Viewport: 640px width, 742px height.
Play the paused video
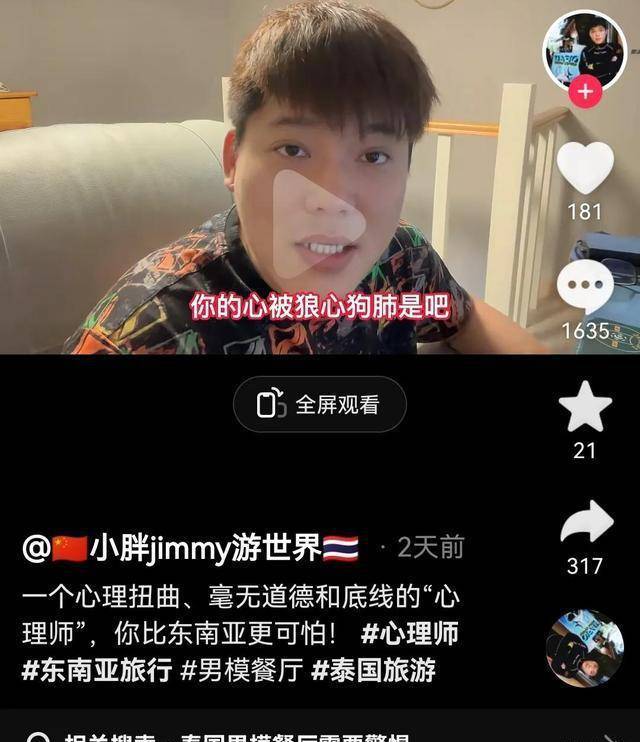[319, 223]
